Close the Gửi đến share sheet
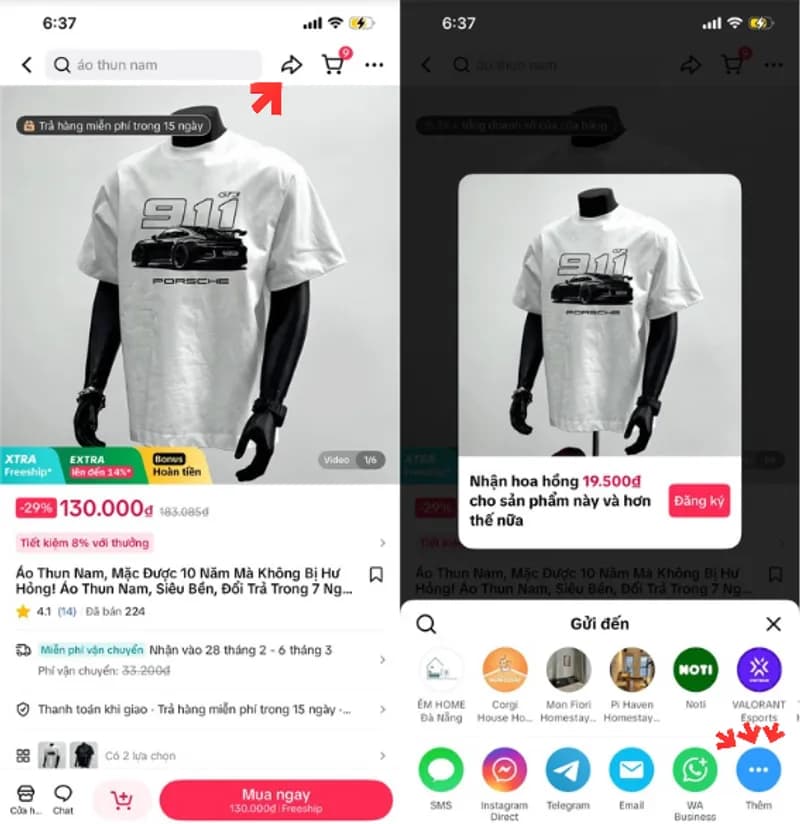800x824 pixels. [773, 624]
